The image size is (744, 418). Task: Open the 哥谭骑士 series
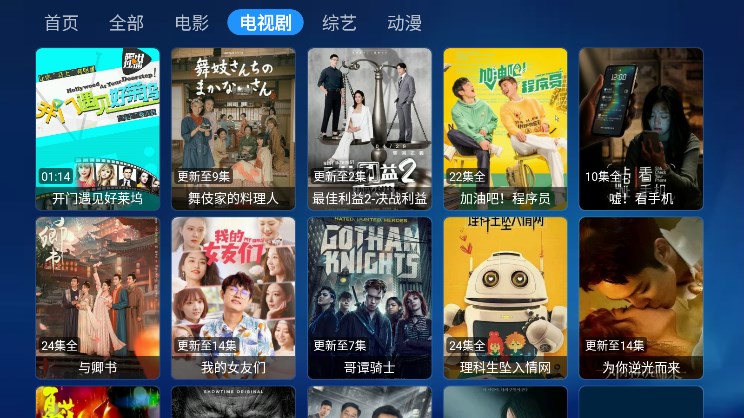click(x=369, y=297)
